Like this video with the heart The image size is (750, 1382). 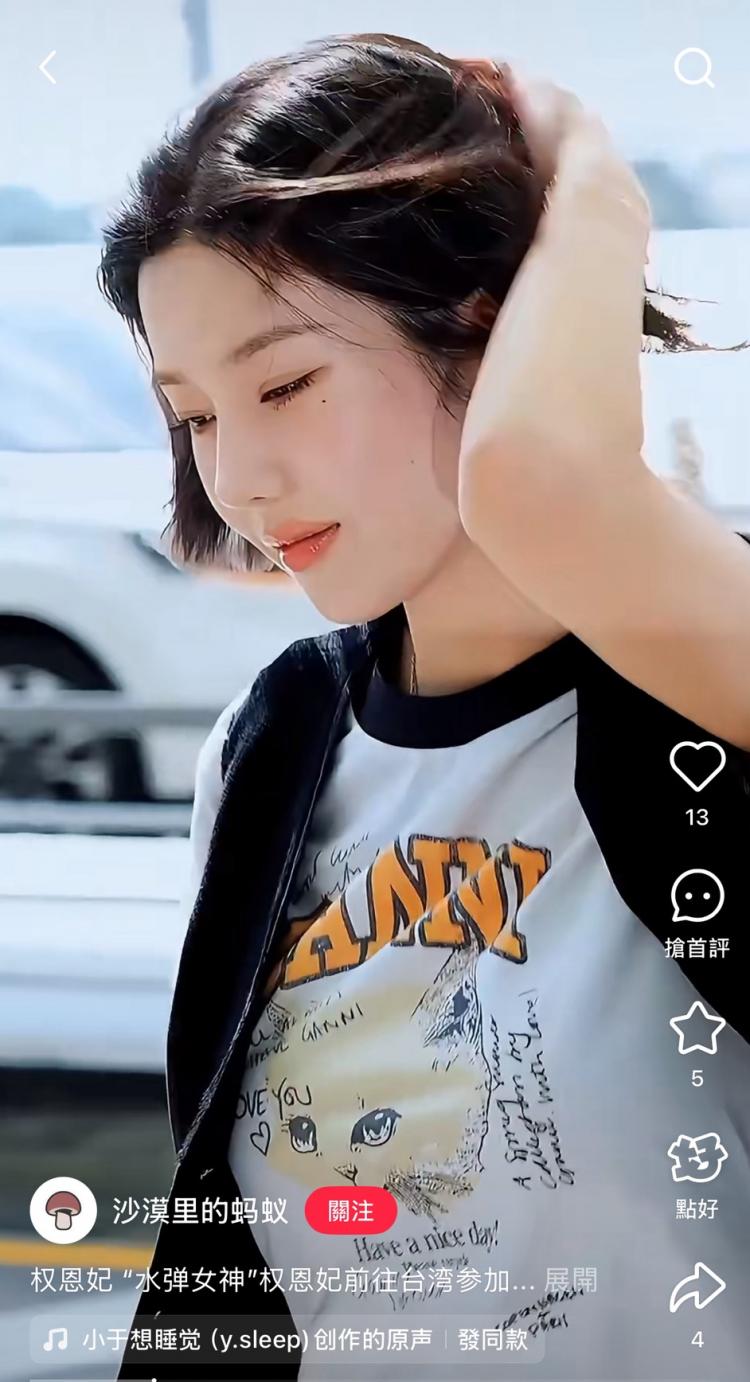click(697, 767)
